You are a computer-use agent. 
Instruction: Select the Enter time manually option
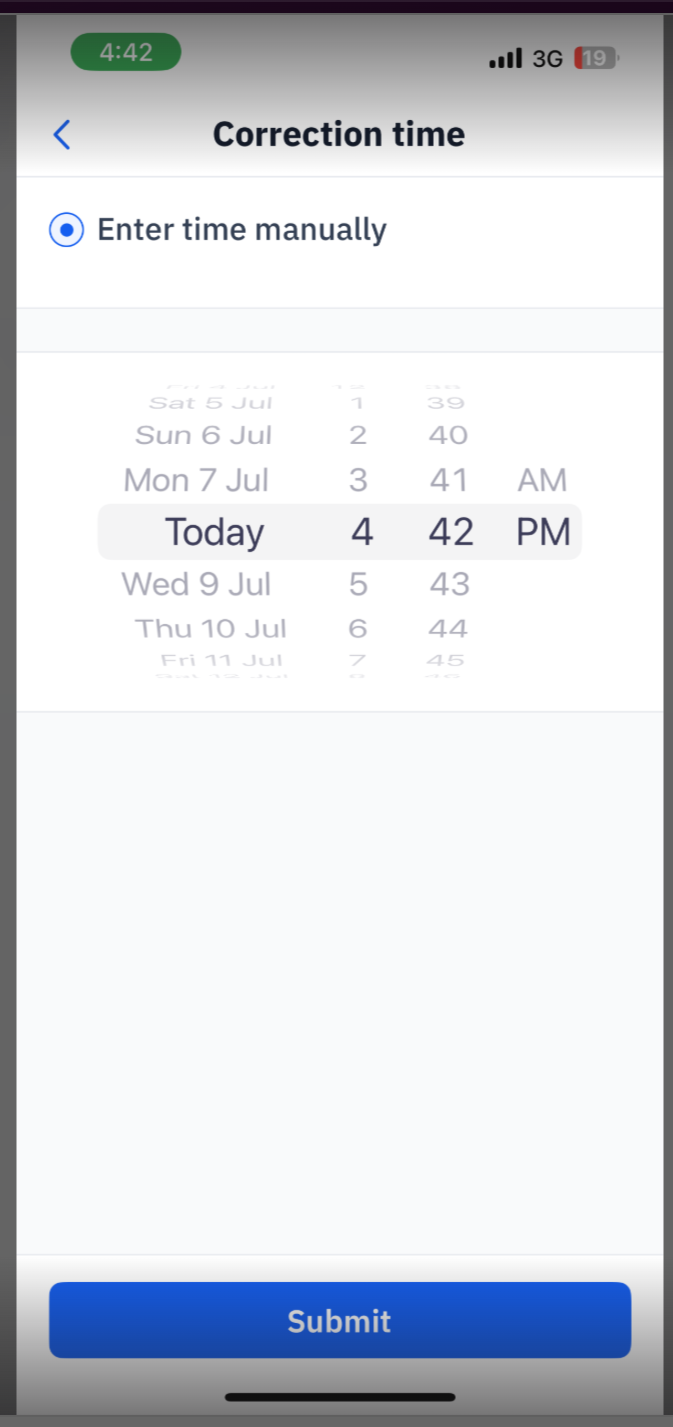(67, 230)
